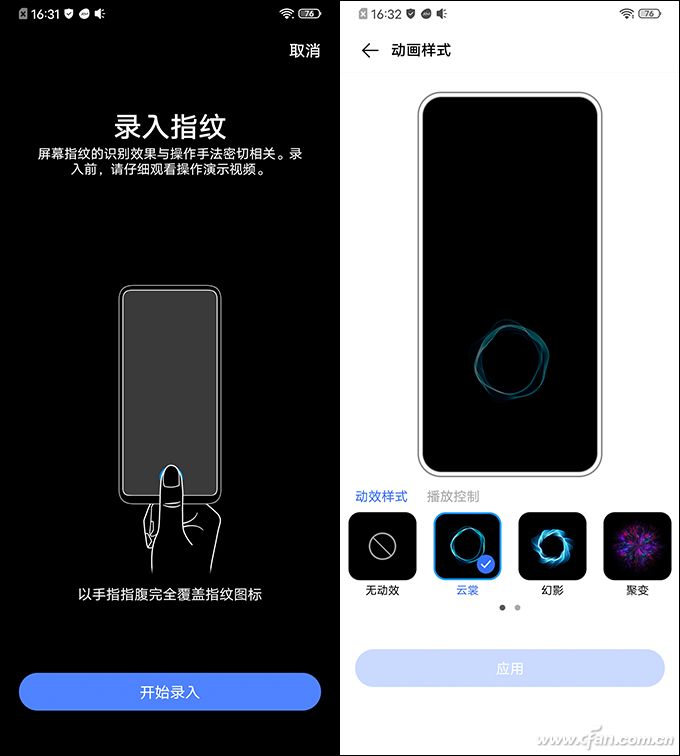Image resolution: width=680 pixels, height=756 pixels.
Task: Choose the 云袭 animation style
Action: 467,546
